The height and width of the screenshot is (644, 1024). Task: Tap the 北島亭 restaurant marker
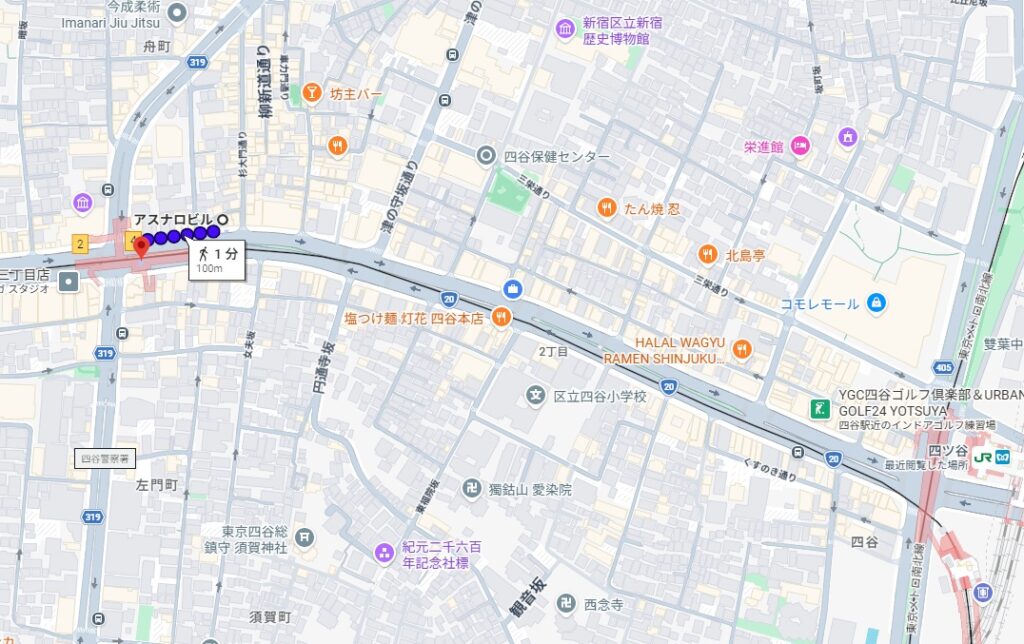tap(708, 254)
